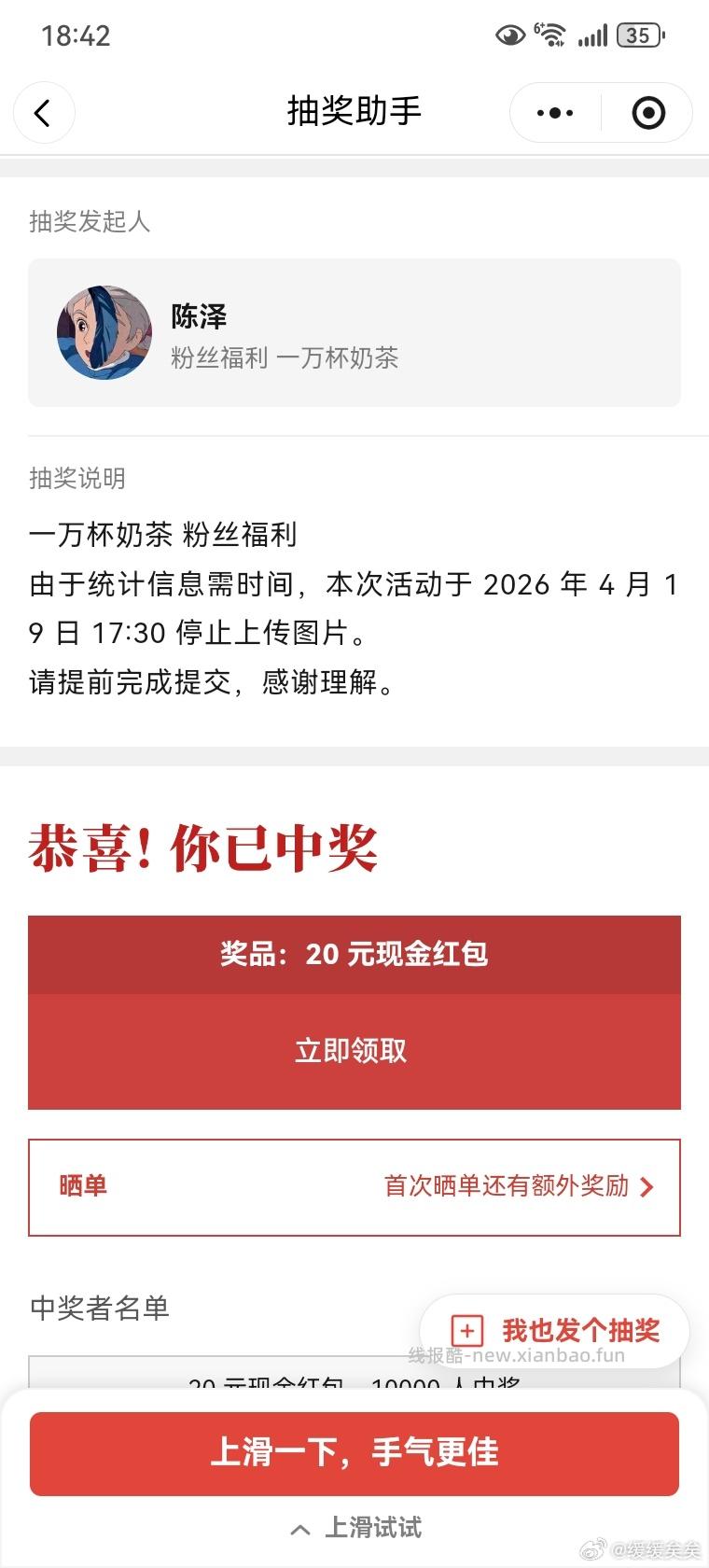The height and width of the screenshot is (1568, 709).
Task: Tap the back arrow to return
Action: click(44, 112)
